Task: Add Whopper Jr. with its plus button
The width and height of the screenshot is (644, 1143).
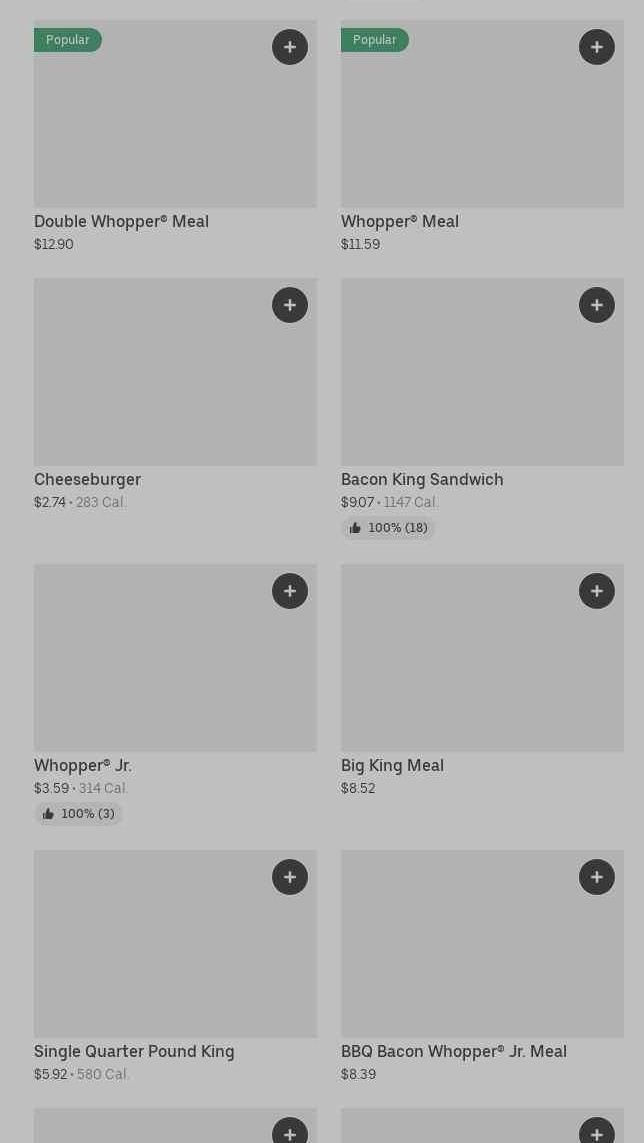Action: pyautogui.click(x=290, y=591)
